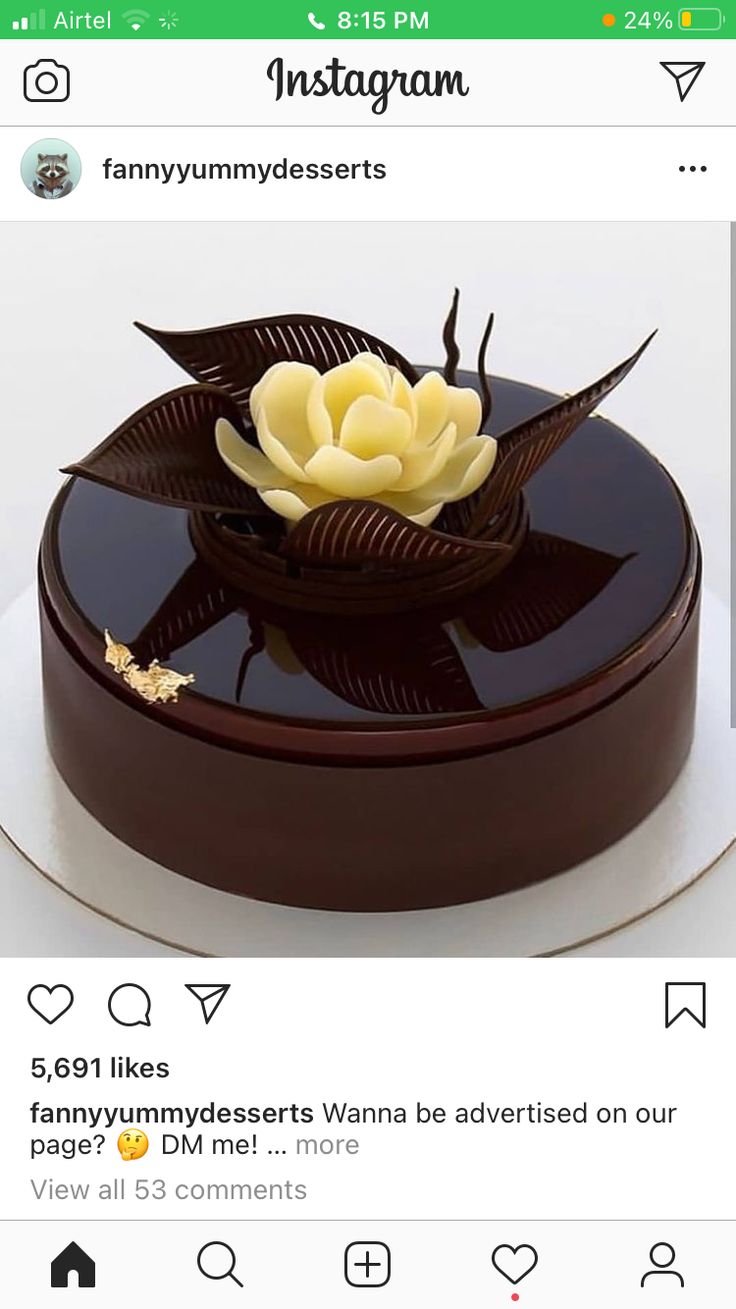Image resolution: width=736 pixels, height=1309 pixels.
Task: Bookmark the cake post
Action: [x=685, y=1004]
